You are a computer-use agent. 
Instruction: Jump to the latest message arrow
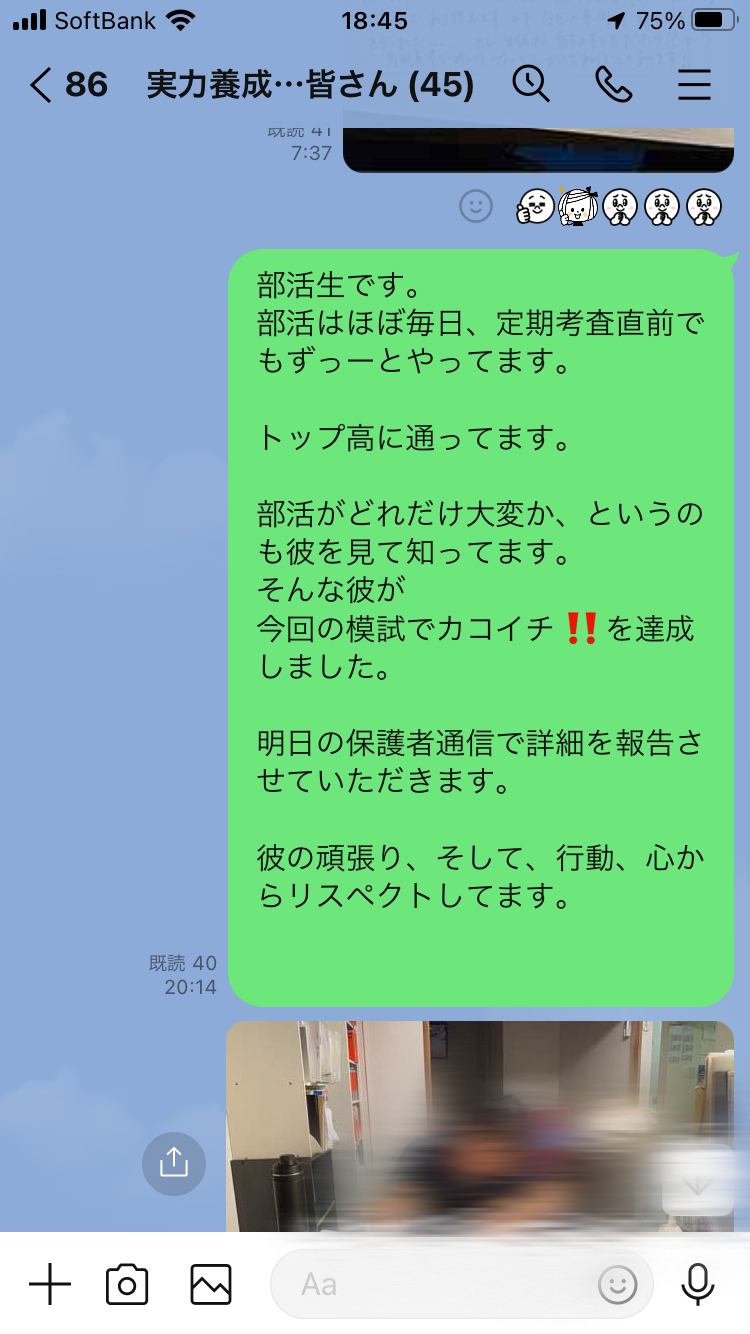click(697, 1185)
